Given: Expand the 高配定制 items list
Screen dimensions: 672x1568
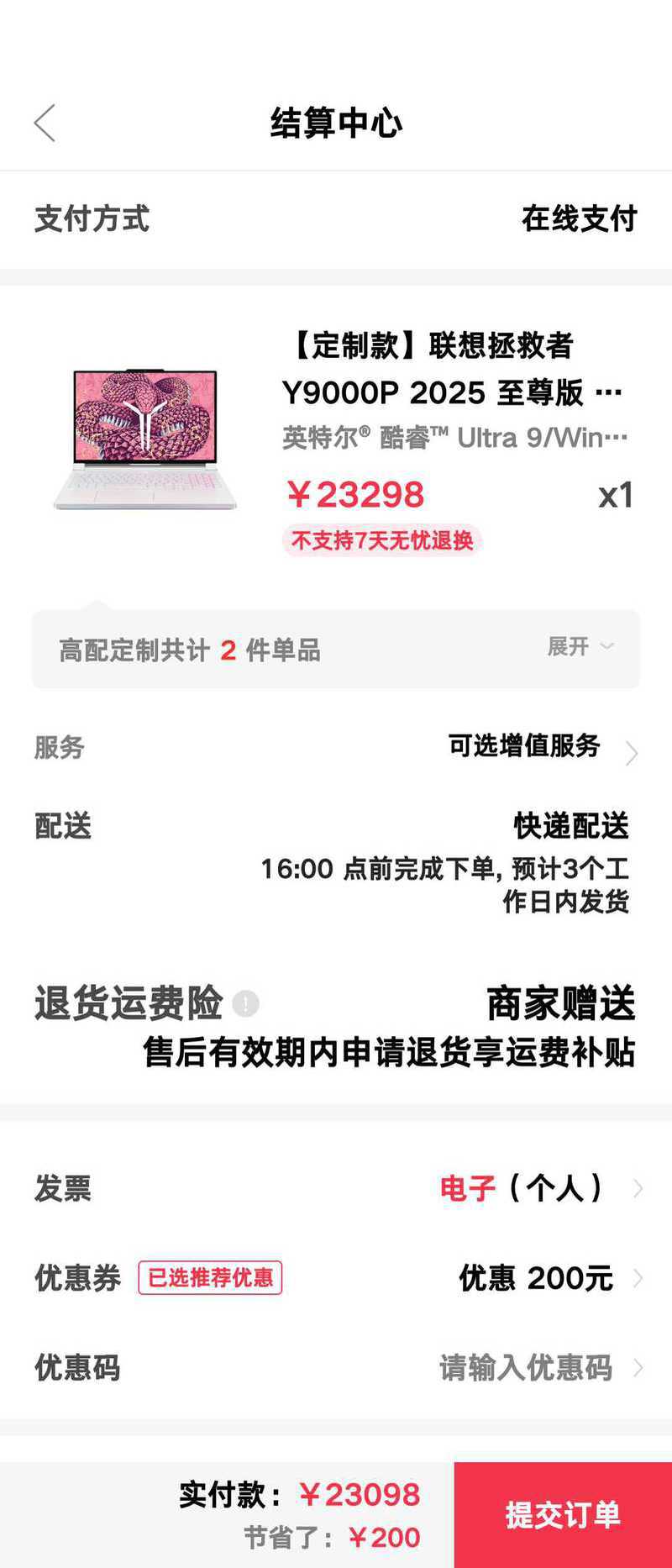Looking at the screenshot, I should click(x=580, y=647).
